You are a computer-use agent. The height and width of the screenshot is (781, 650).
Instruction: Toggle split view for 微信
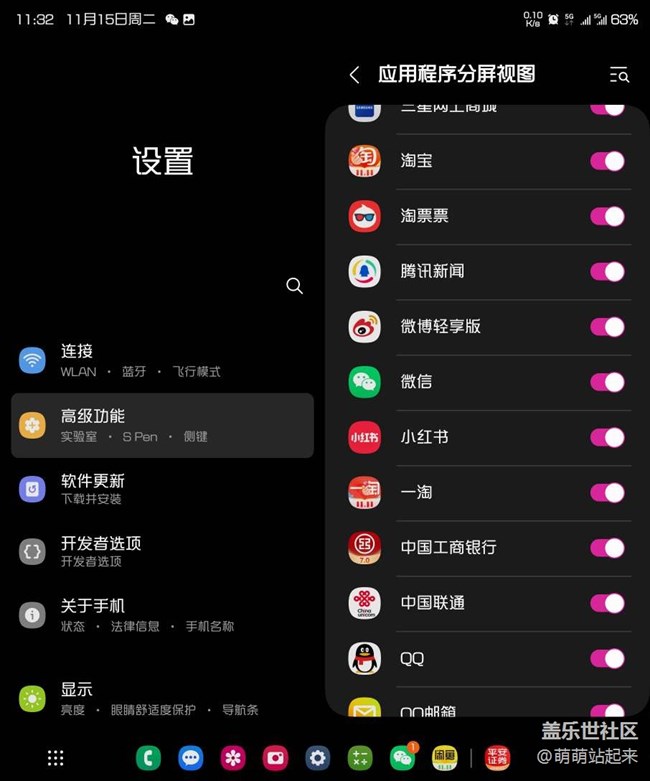[x=607, y=382]
